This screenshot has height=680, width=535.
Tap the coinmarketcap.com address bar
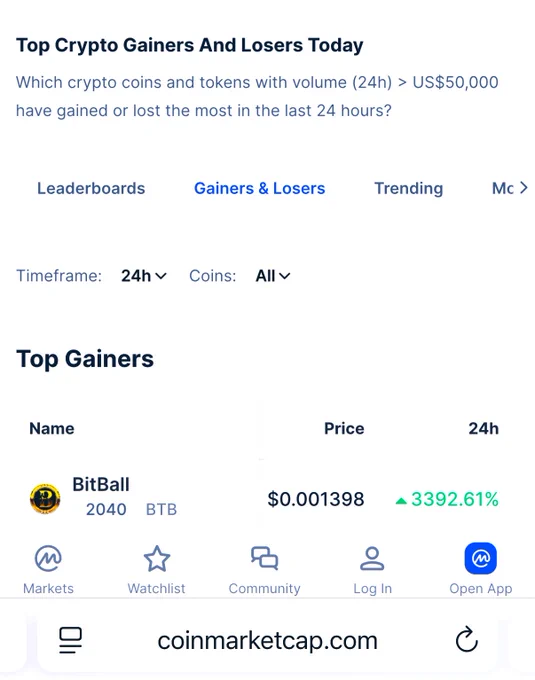268,641
